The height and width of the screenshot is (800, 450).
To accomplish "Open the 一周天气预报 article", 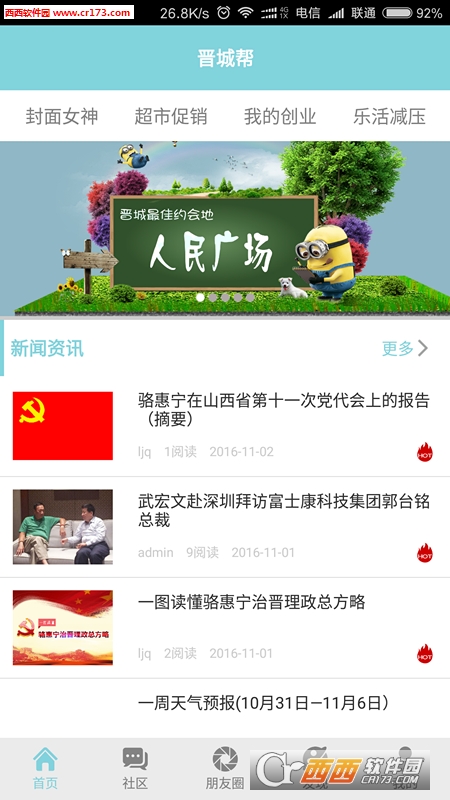I will (225, 708).
